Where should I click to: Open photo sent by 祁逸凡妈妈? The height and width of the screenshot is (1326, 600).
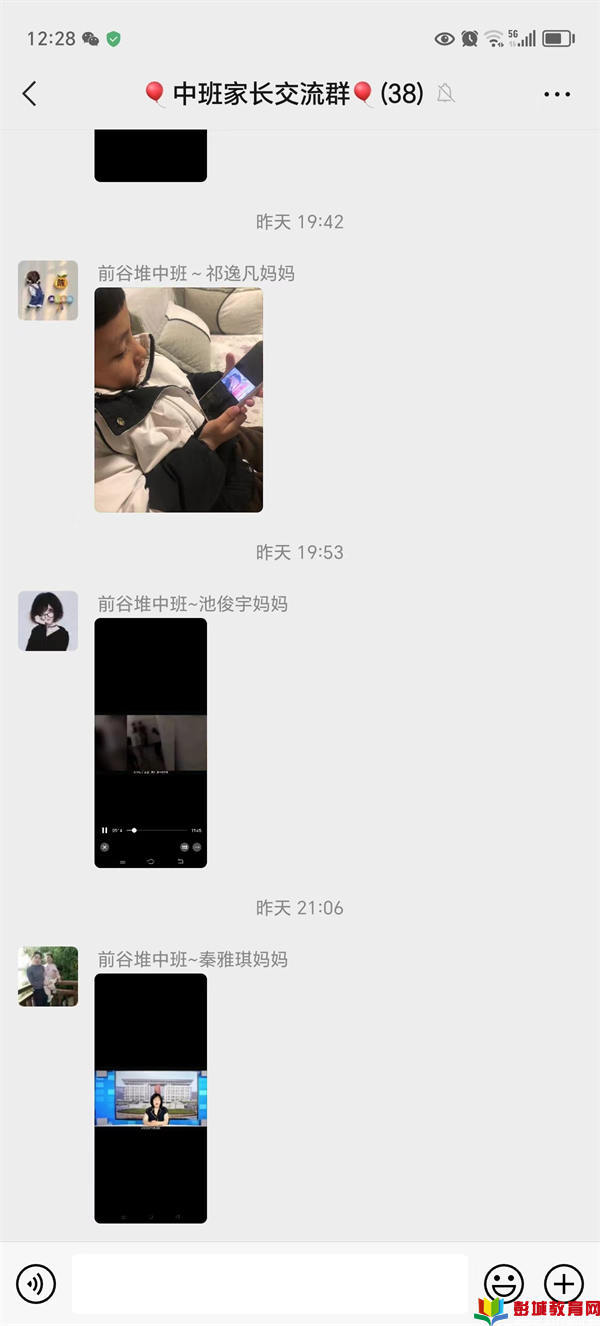coord(179,400)
